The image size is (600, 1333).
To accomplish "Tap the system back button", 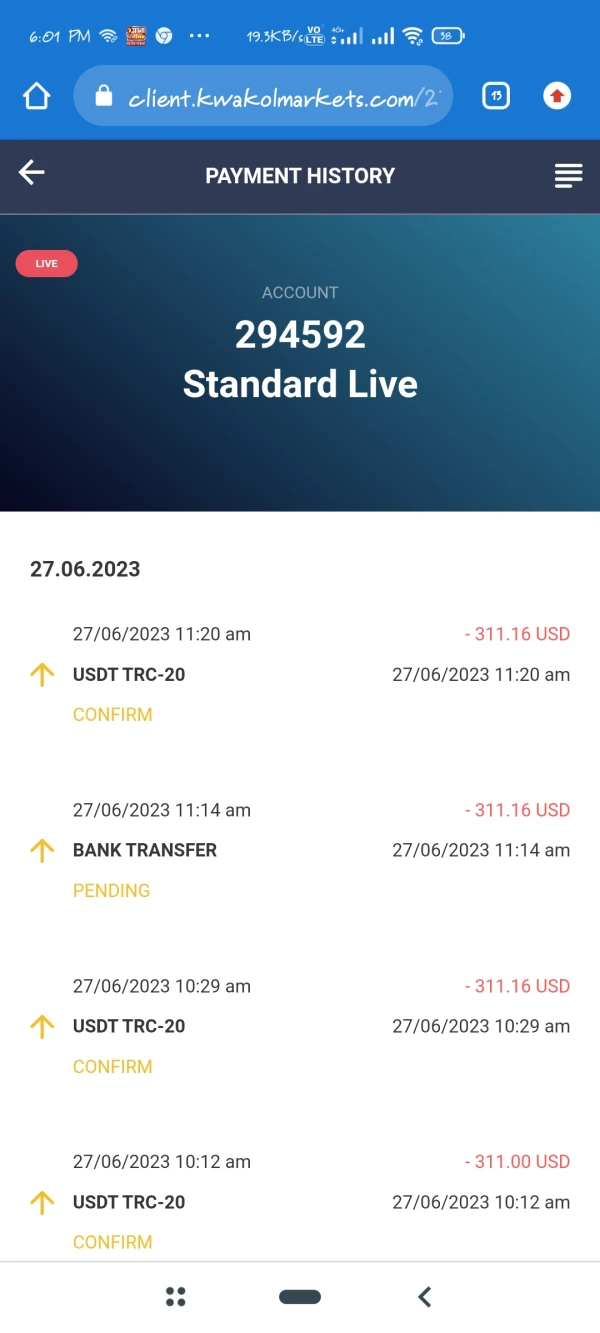I will pyautogui.click(x=424, y=1297).
